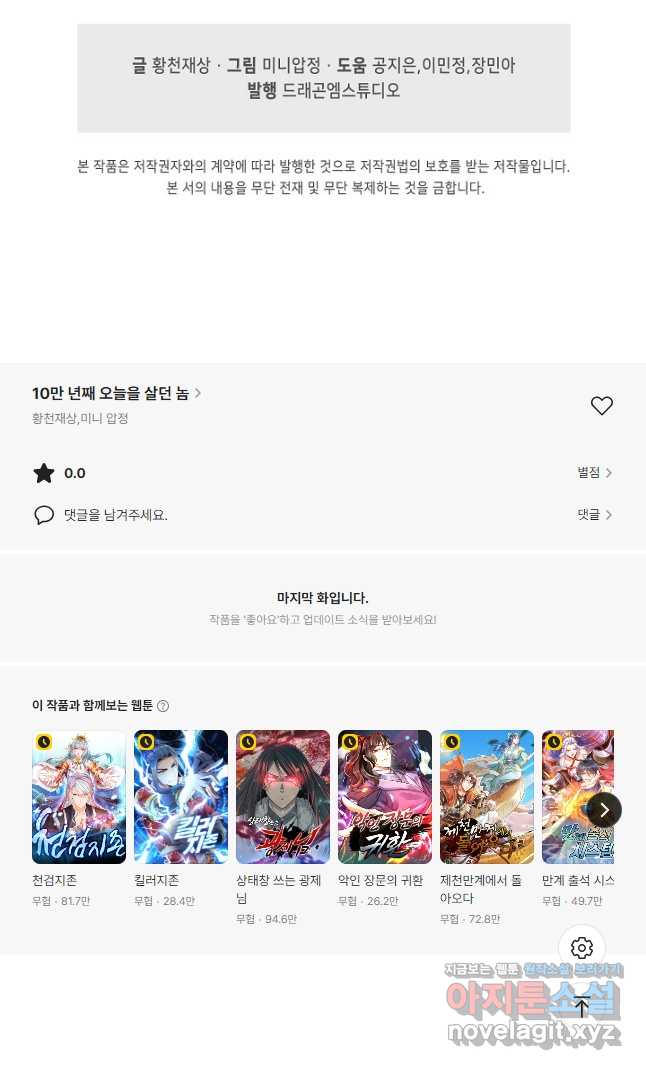Screen dimensions: 646x1070
Task: Jump back to top with the up arrow
Action: click(582, 1006)
